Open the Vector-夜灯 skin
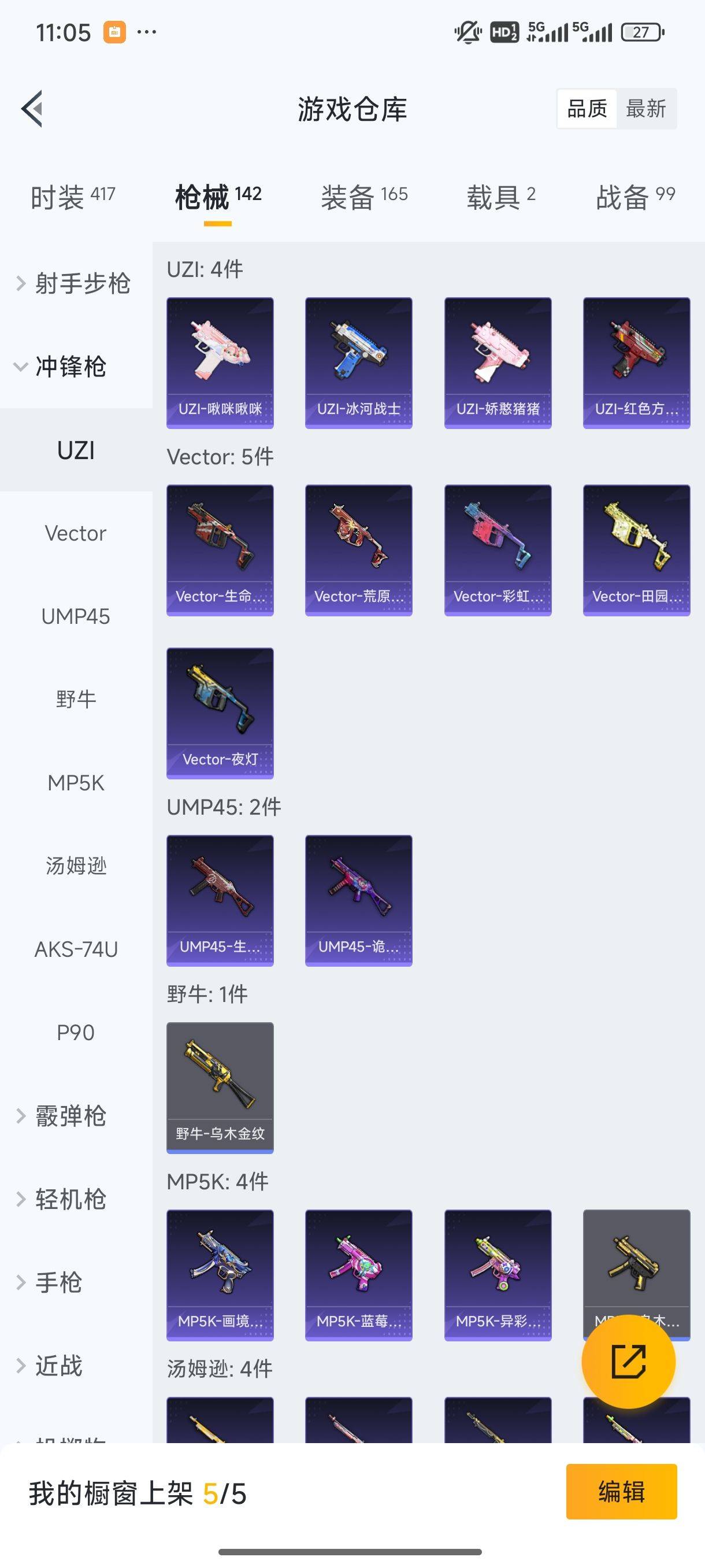This screenshot has width=705, height=1568. coord(220,713)
